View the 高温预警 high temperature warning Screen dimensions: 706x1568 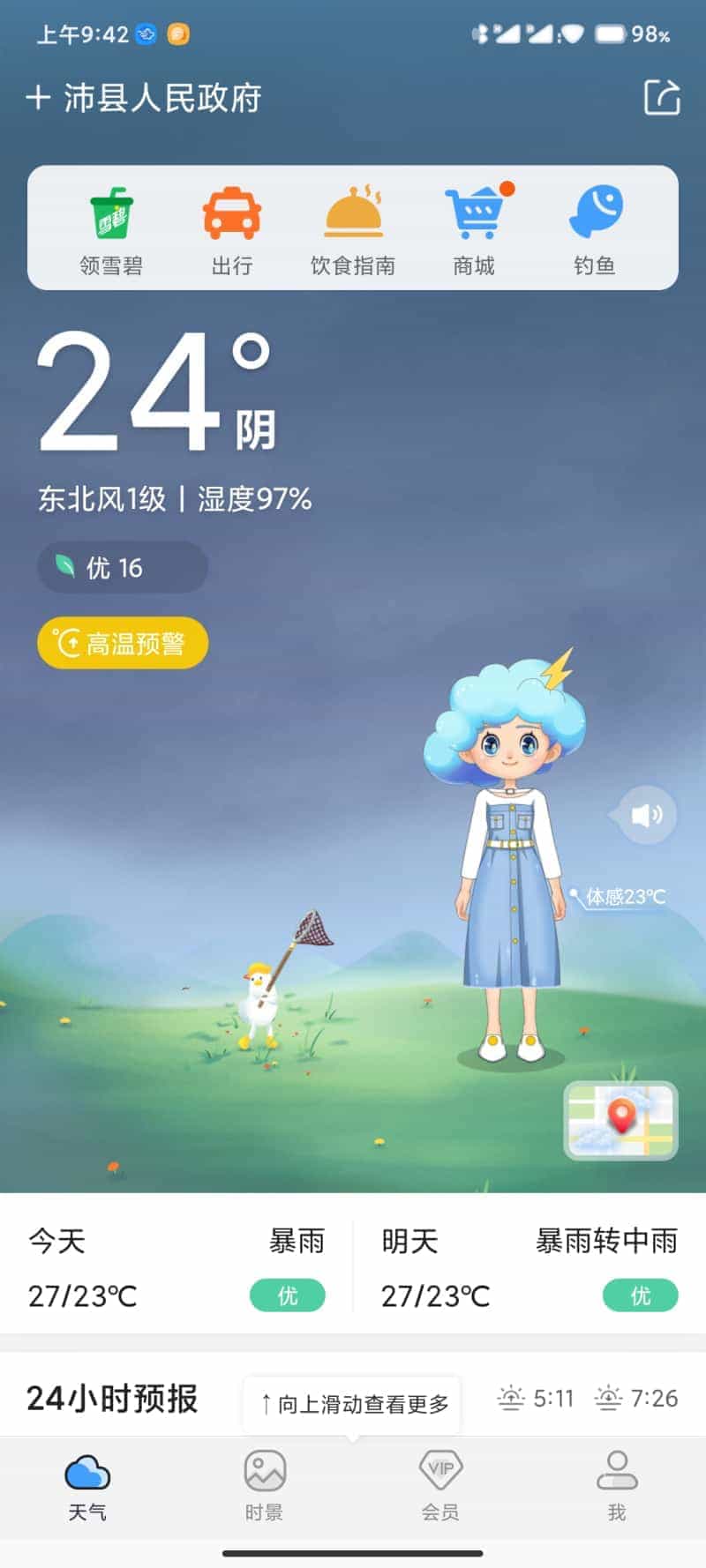pos(122,643)
